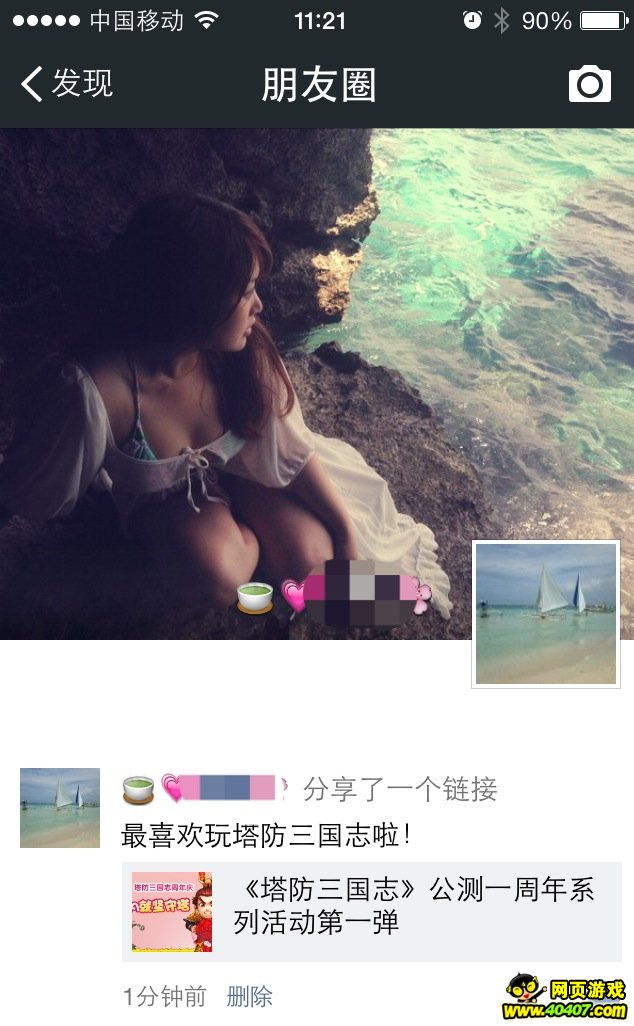Tap the cover photo at the top
Image resolution: width=634 pixels, height=1026 pixels.
pyautogui.click(x=300, y=350)
